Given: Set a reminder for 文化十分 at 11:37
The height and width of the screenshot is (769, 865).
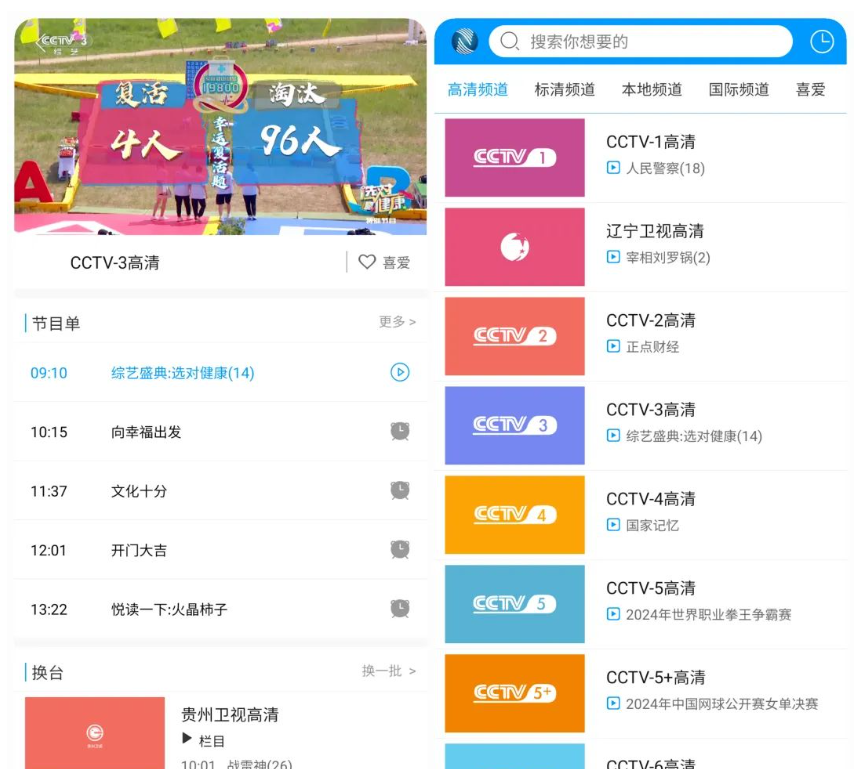Looking at the screenshot, I should pyautogui.click(x=399, y=490).
